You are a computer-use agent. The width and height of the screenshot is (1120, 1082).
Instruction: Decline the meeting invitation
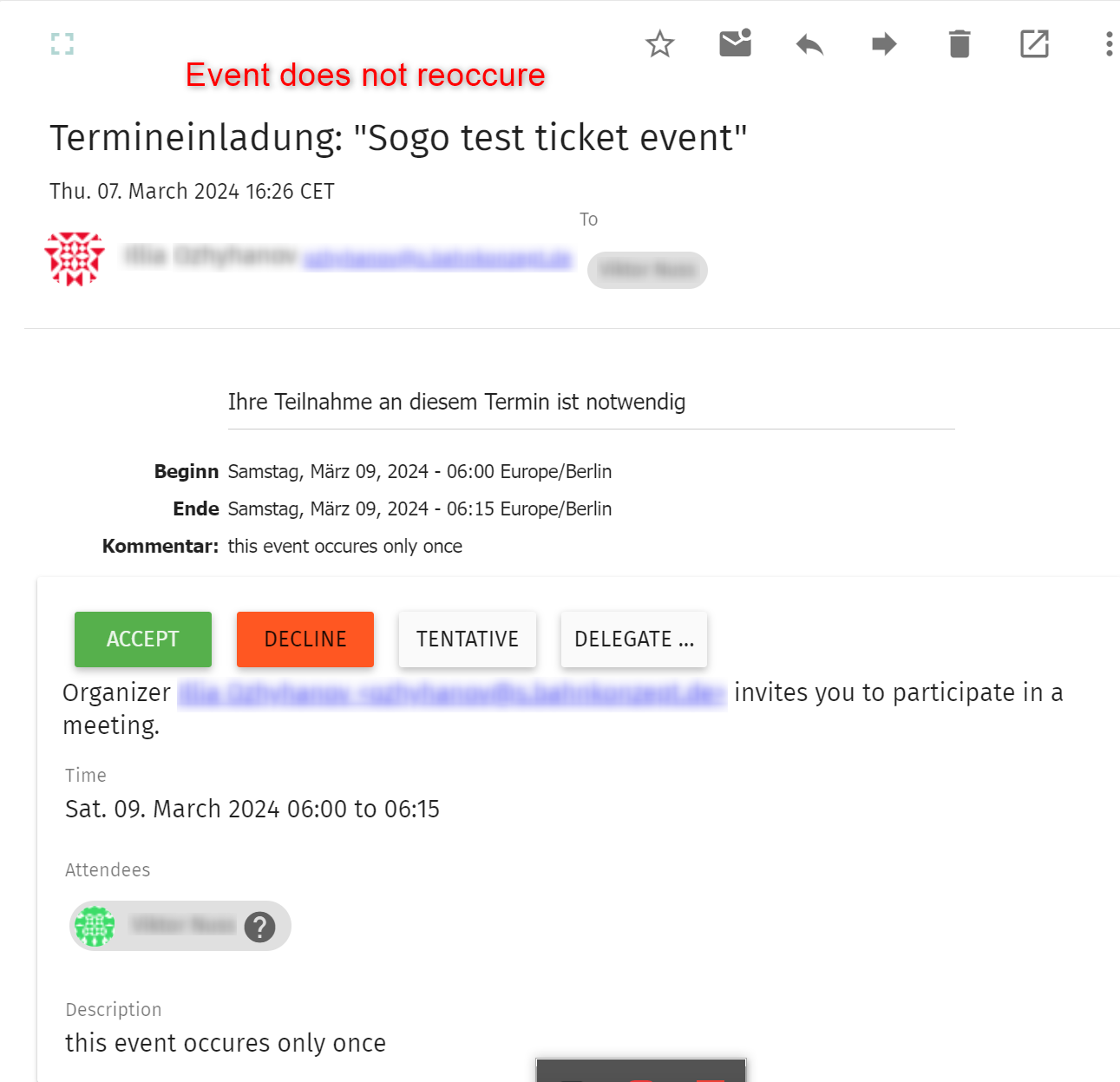pyautogui.click(x=305, y=639)
